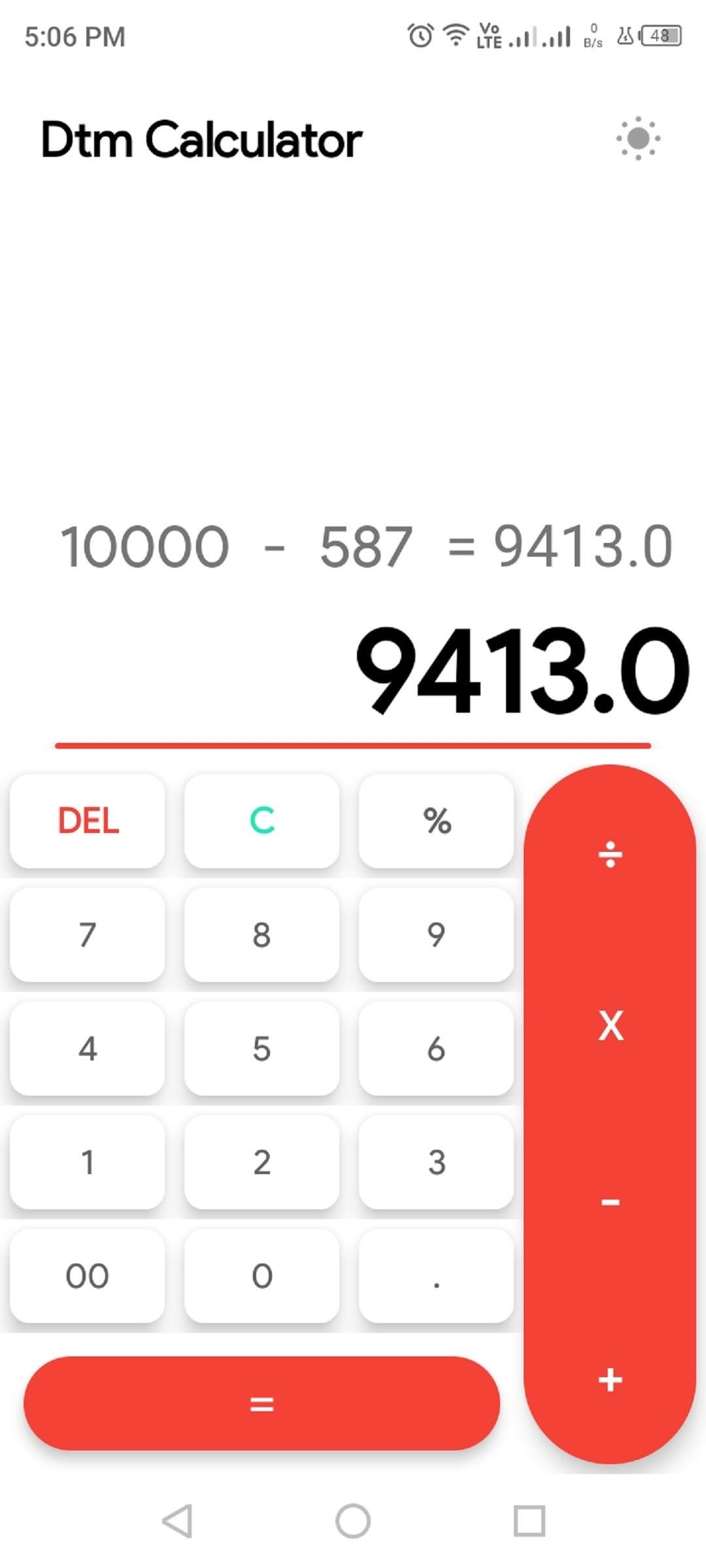Enter digit 6 on keypad
The width and height of the screenshot is (706, 1568).
[x=436, y=1048]
